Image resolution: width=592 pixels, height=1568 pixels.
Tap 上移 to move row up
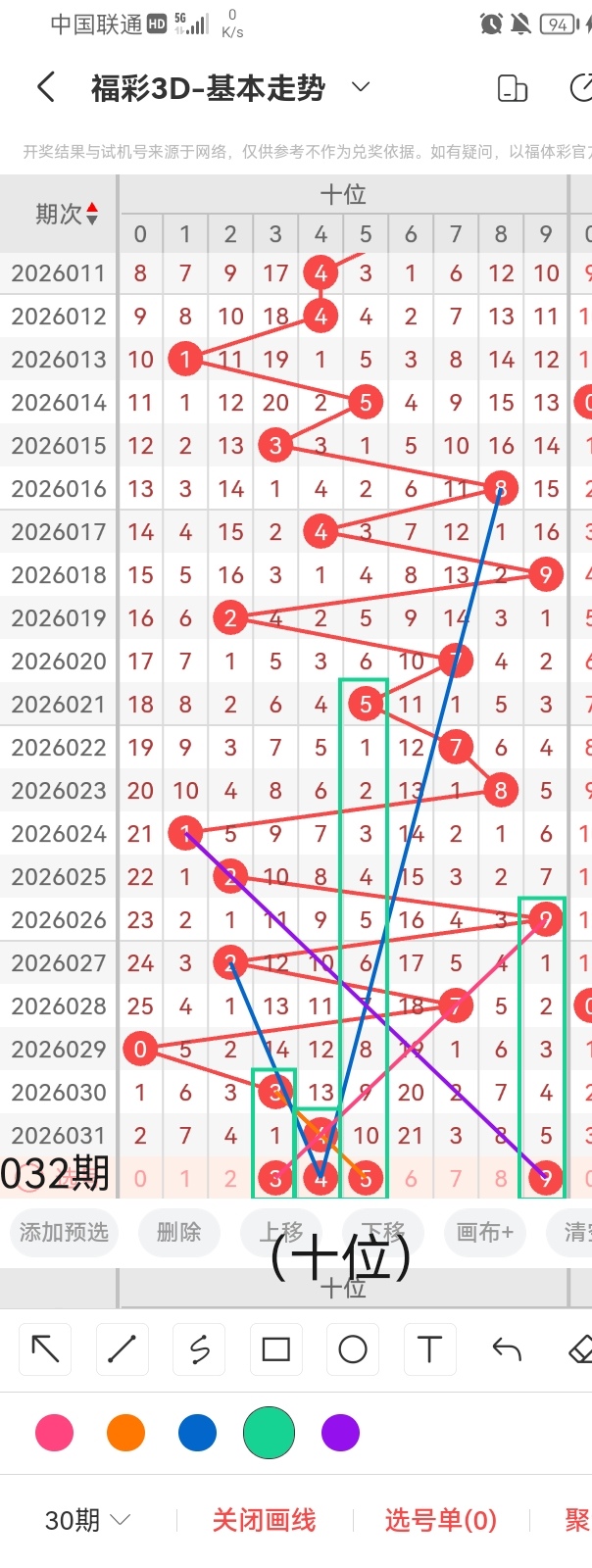tap(281, 1232)
